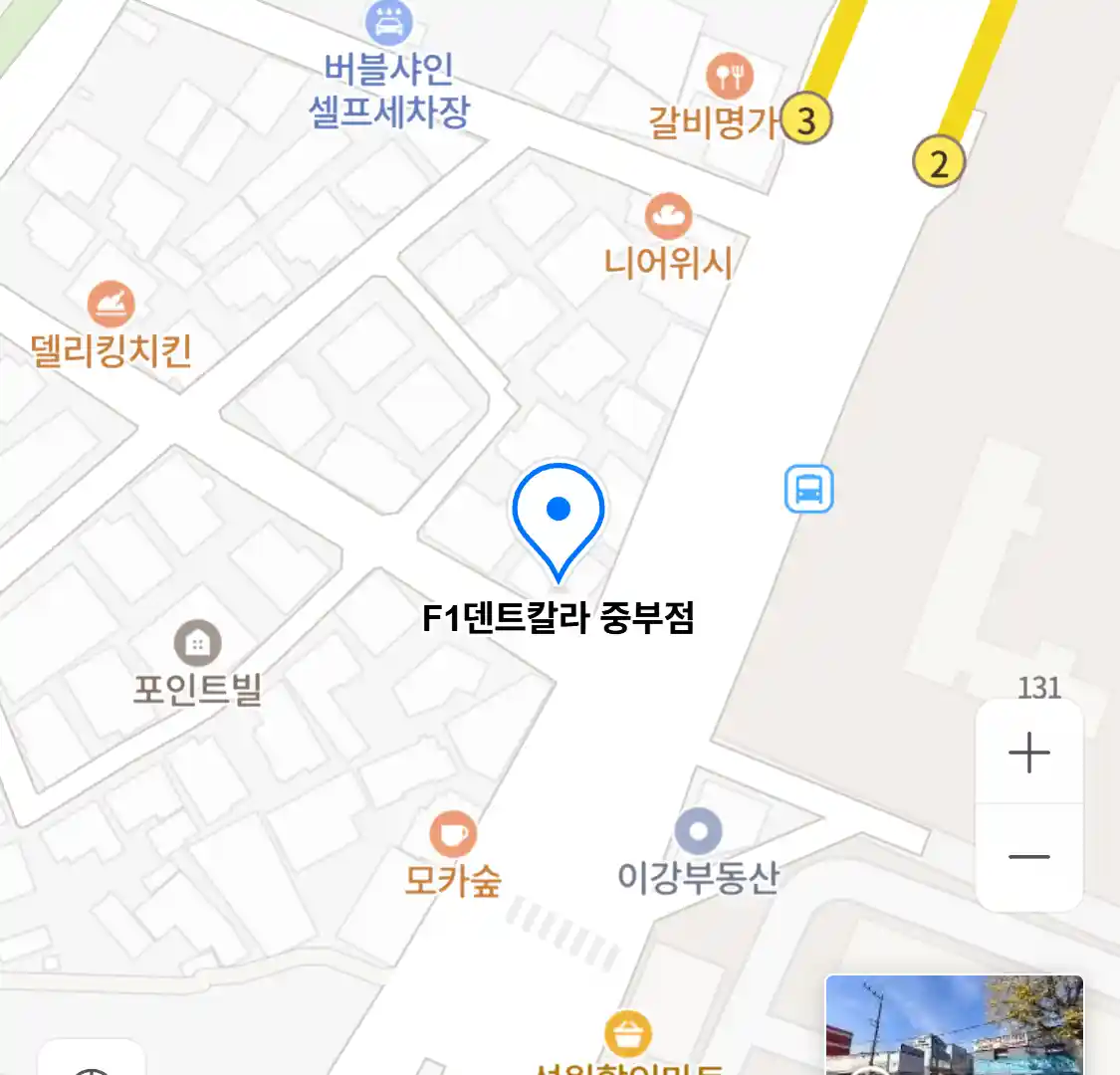The image size is (1120, 1075).
Task: Open the 포인트빌 building marker
Action: click(x=197, y=644)
